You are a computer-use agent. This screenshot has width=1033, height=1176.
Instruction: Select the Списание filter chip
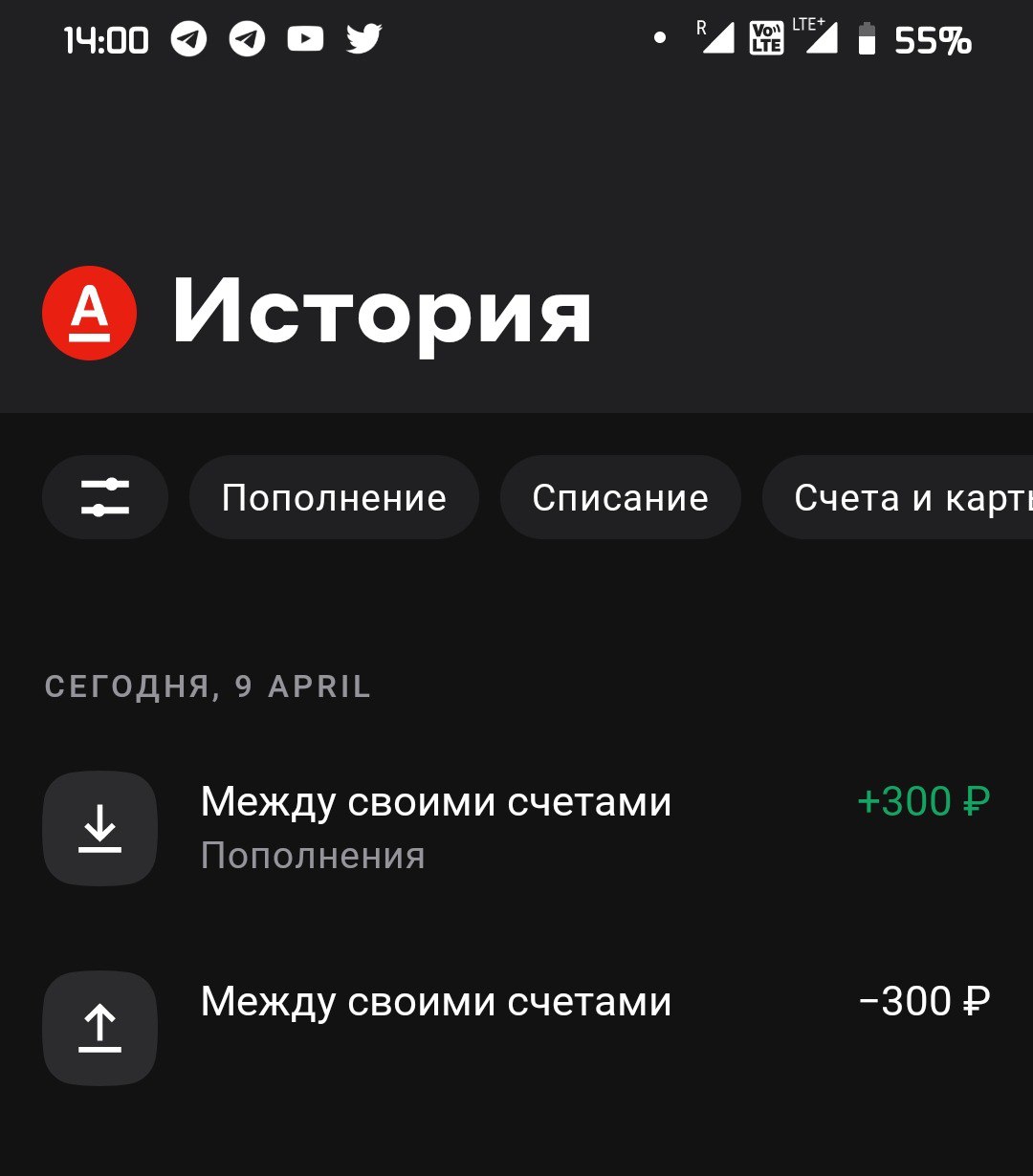click(620, 497)
